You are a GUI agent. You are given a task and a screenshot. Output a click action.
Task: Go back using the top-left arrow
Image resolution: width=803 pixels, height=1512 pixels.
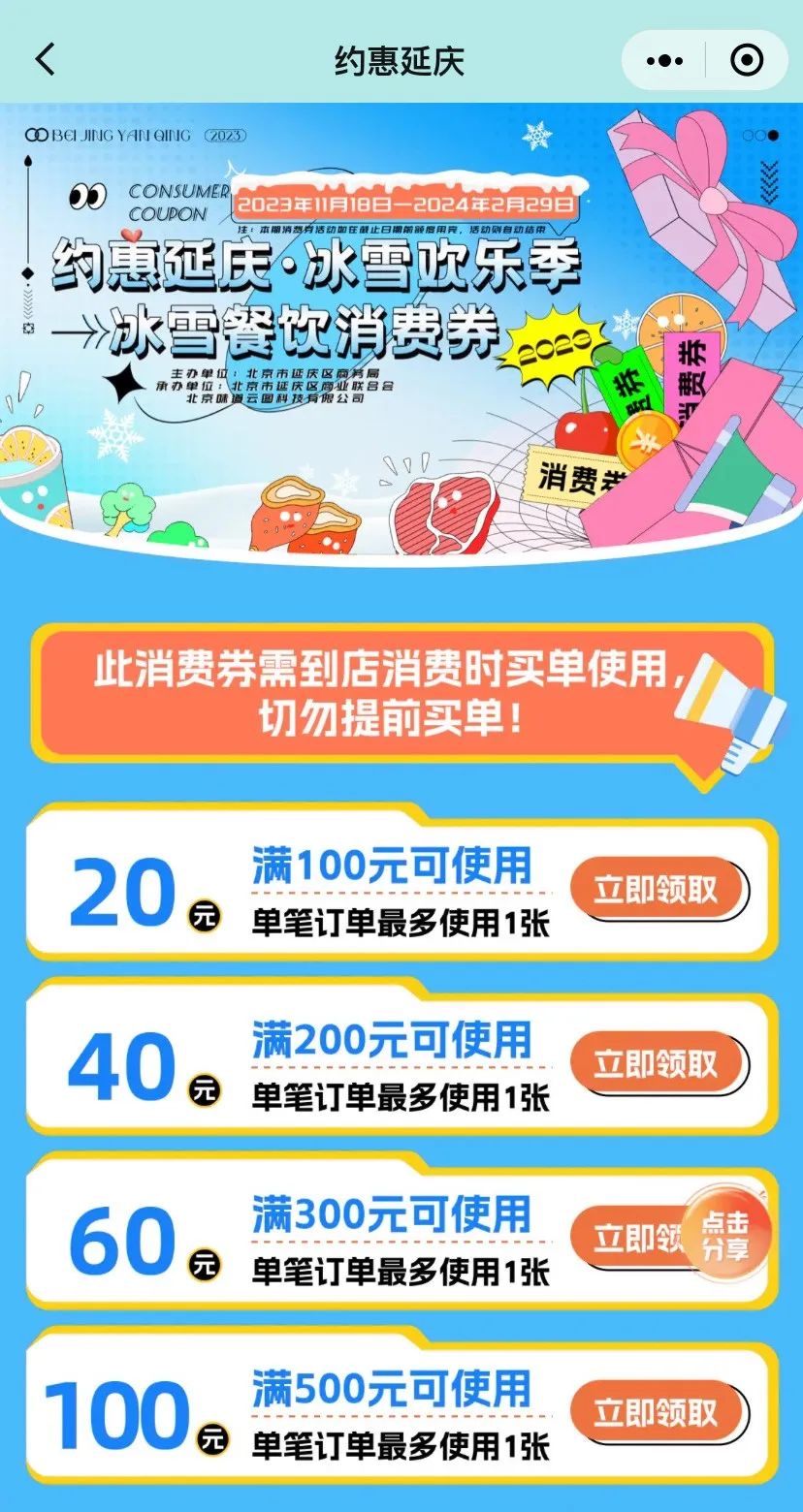[x=45, y=60]
